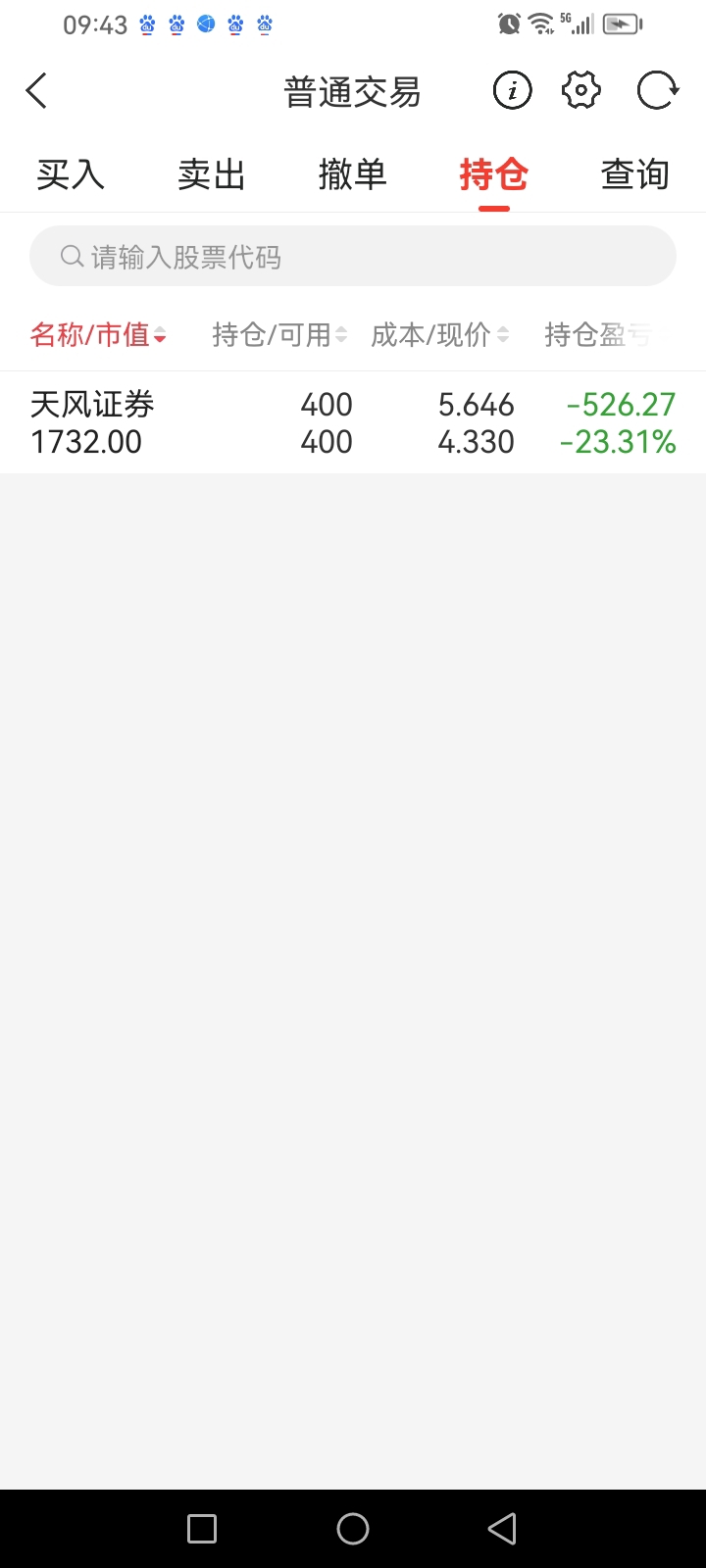Open system recent apps
Image resolution: width=706 pixels, height=1568 pixels.
[202, 1529]
